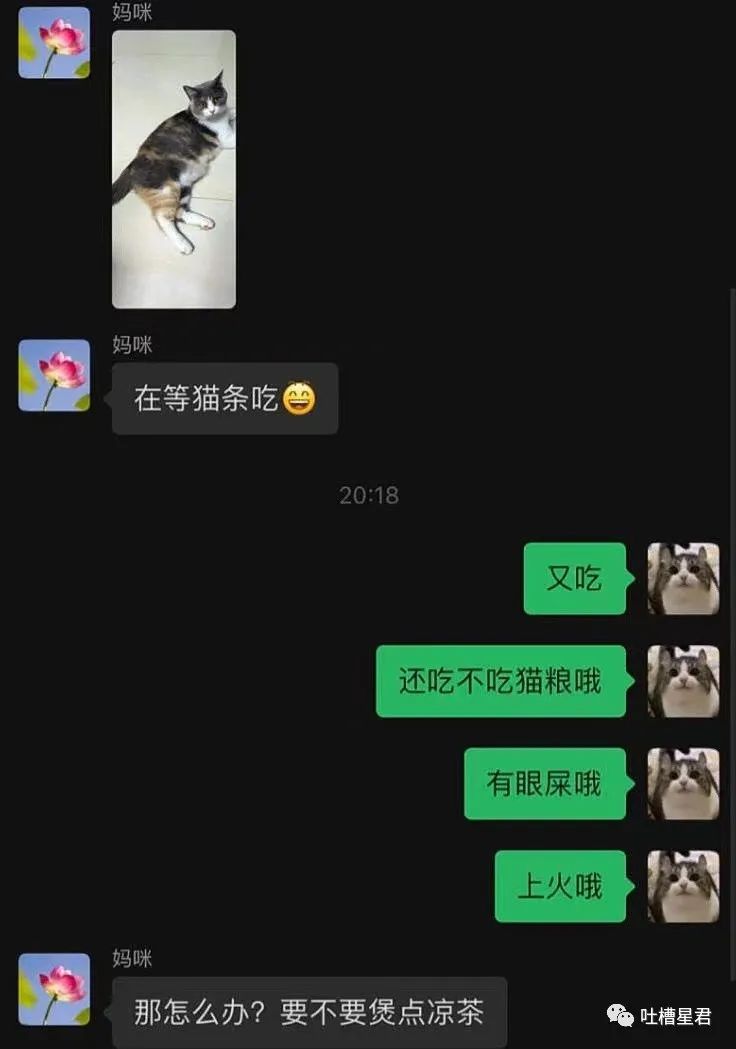Click the 20:18 timestamp
The height and width of the screenshot is (1049, 736).
(x=368, y=494)
